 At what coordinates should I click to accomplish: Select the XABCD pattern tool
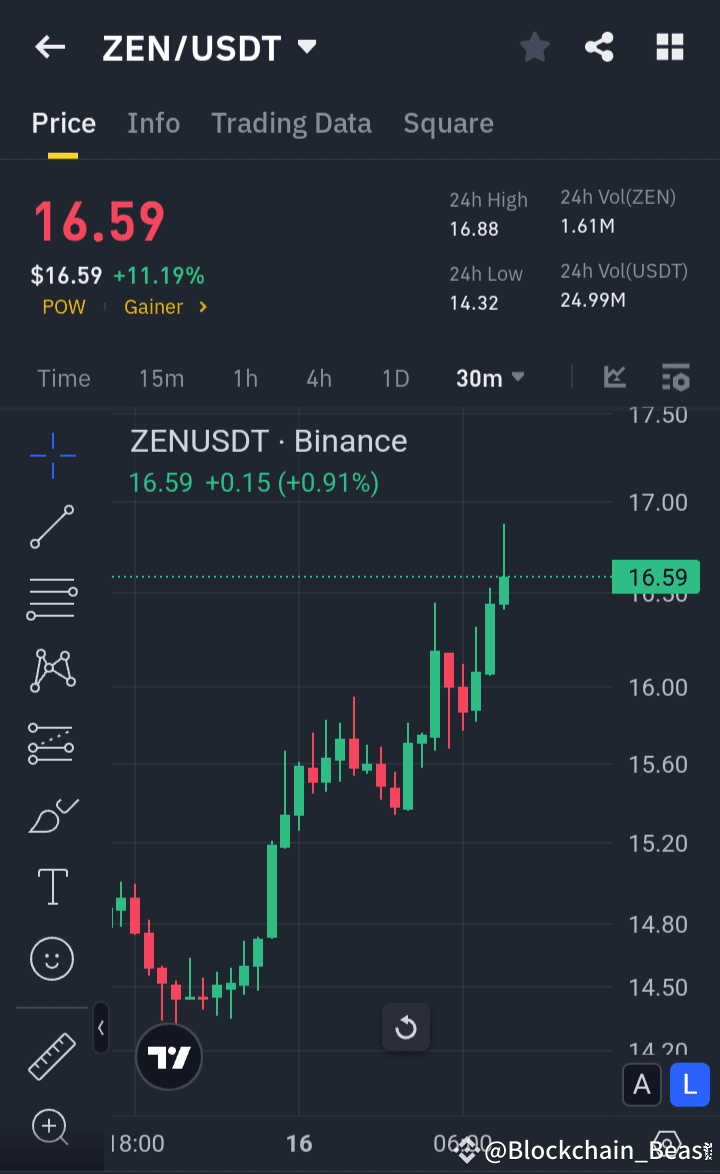[x=51, y=670]
